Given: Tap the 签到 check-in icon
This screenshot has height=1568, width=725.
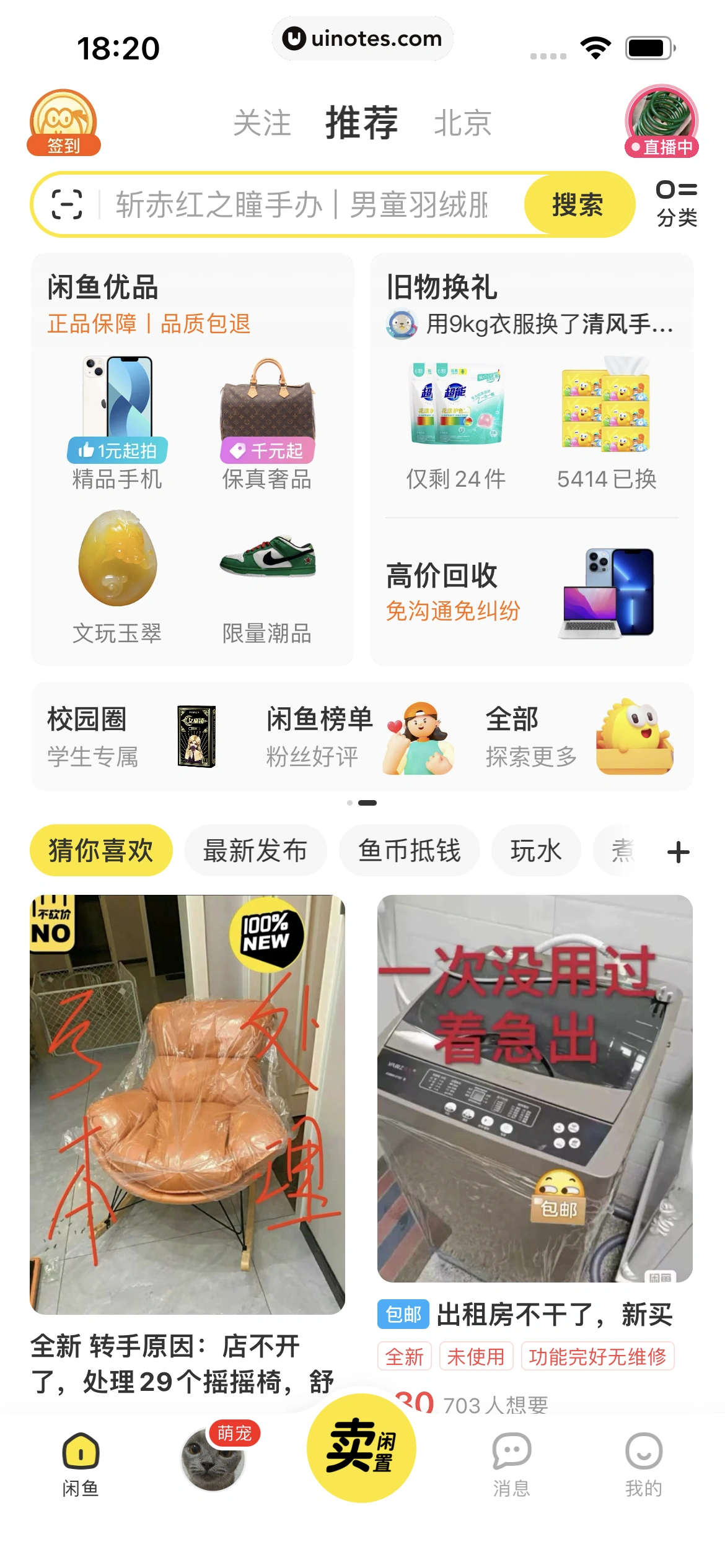Looking at the screenshot, I should point(63,123).
